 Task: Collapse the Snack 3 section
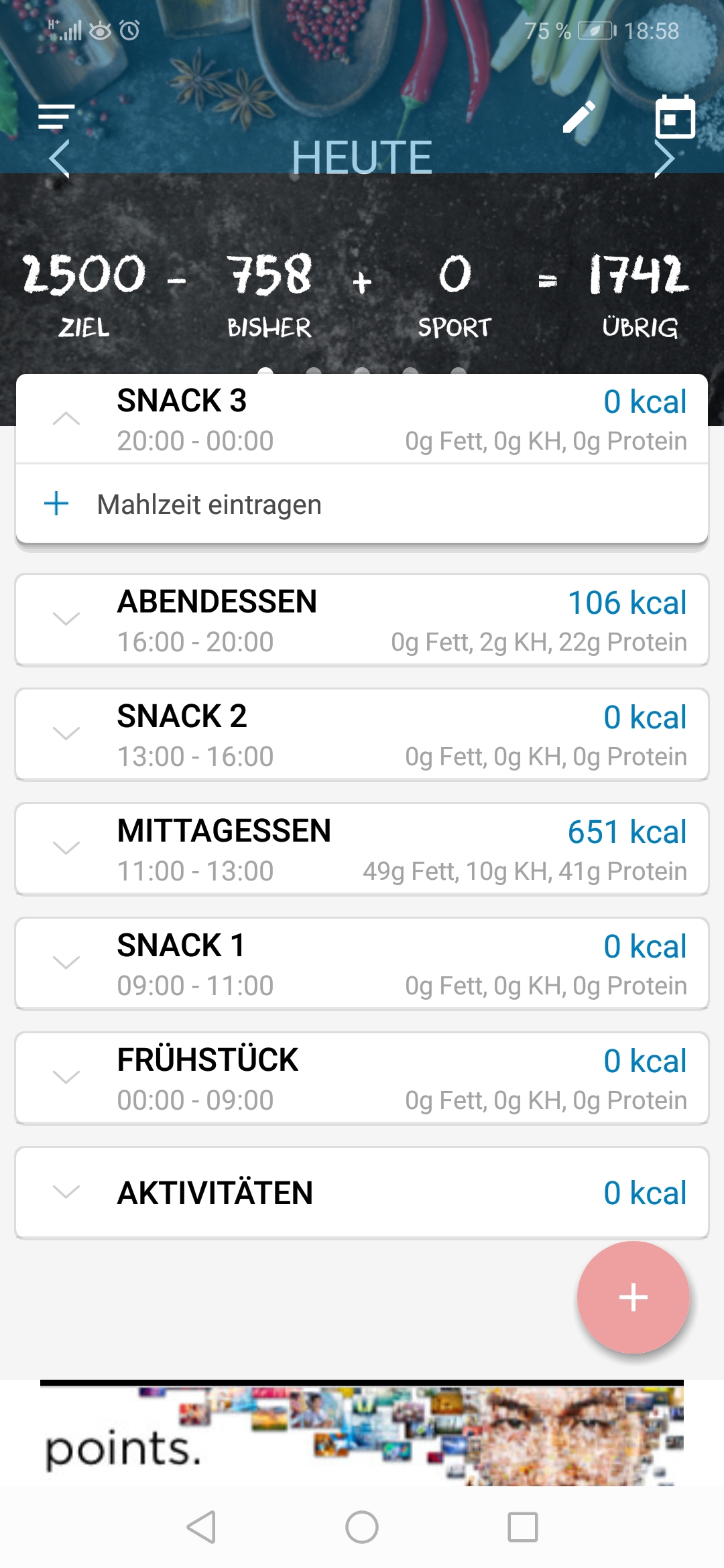(66, 419)
